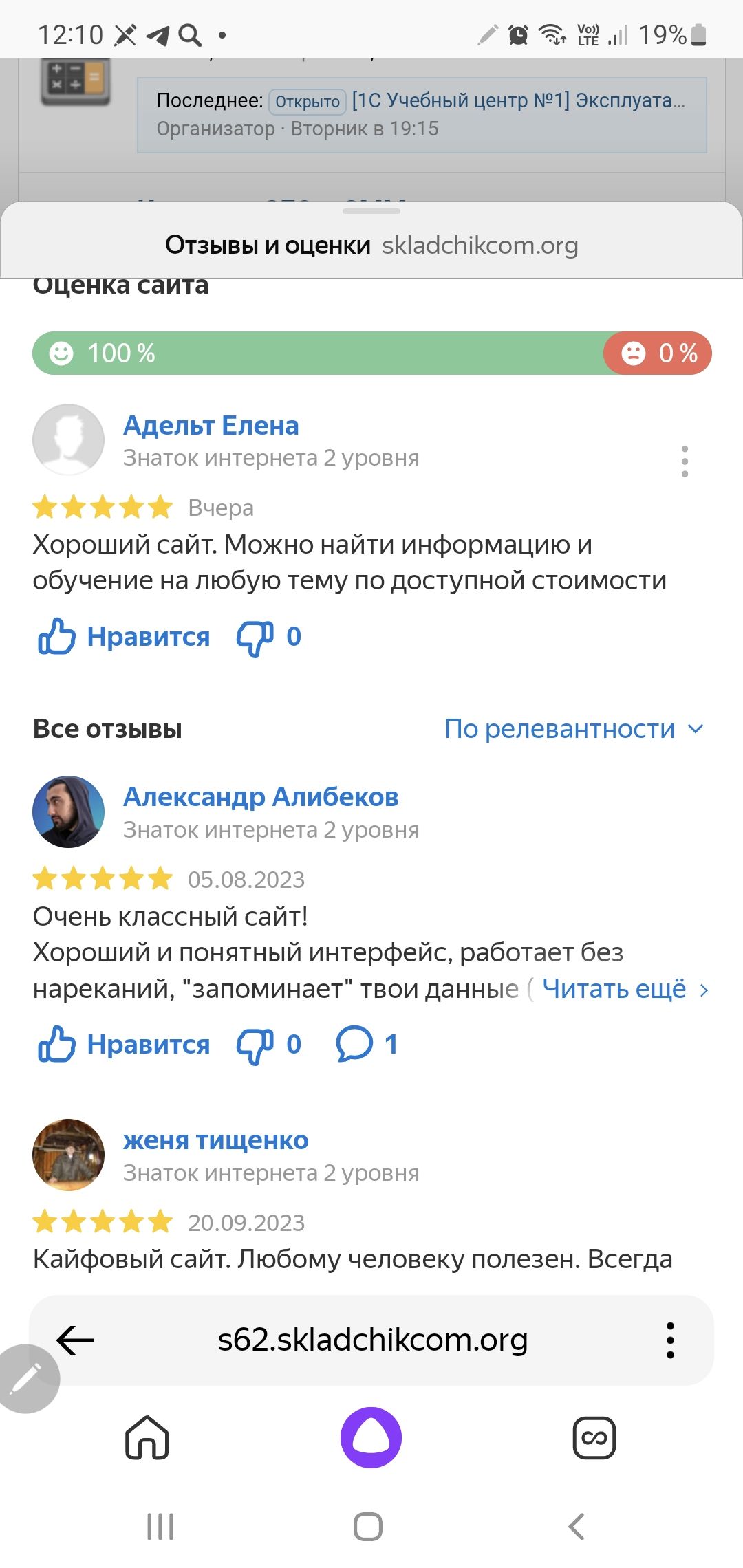743x1568 pixels.
Task: Go back using the browser arrow
Action: (75, 1340)
